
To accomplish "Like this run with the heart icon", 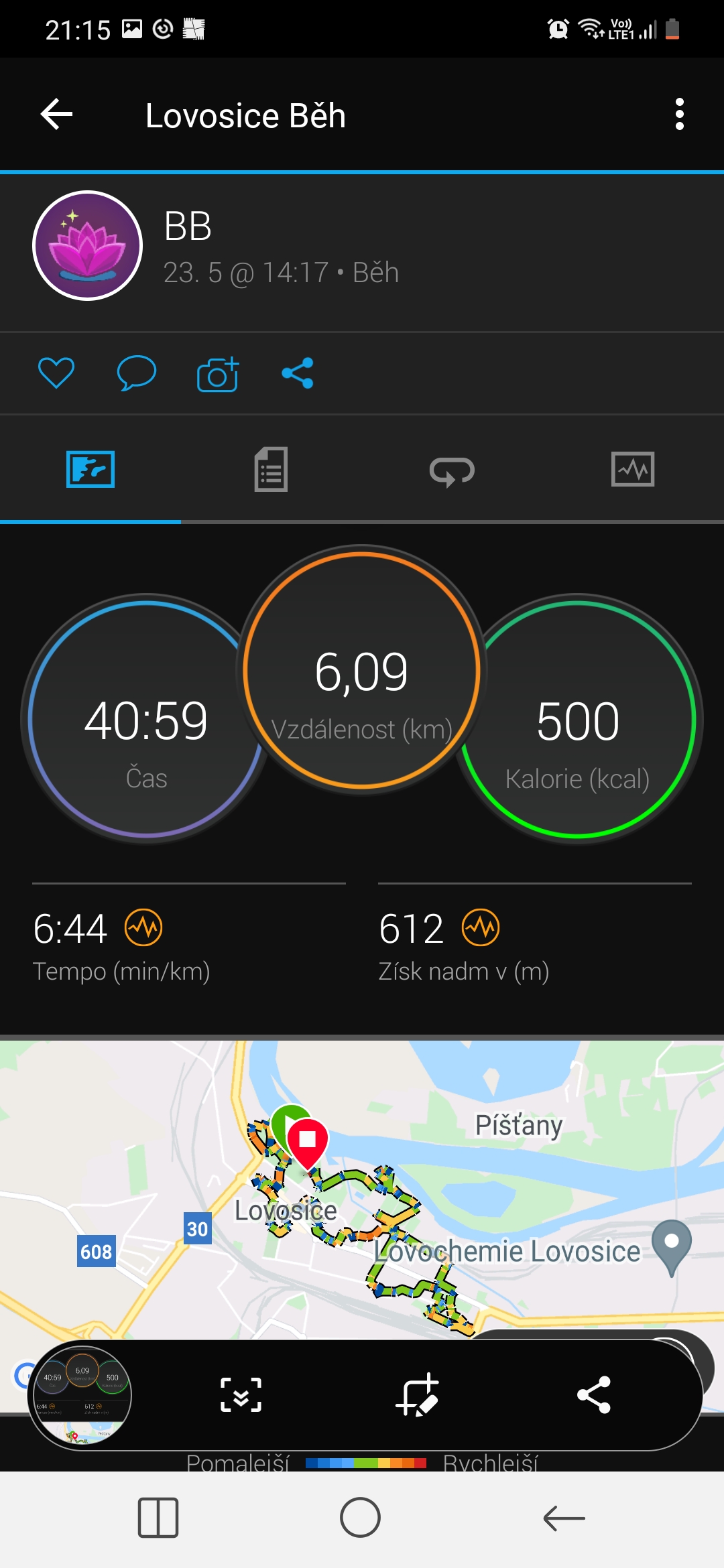I will click(x=56, y=373).
